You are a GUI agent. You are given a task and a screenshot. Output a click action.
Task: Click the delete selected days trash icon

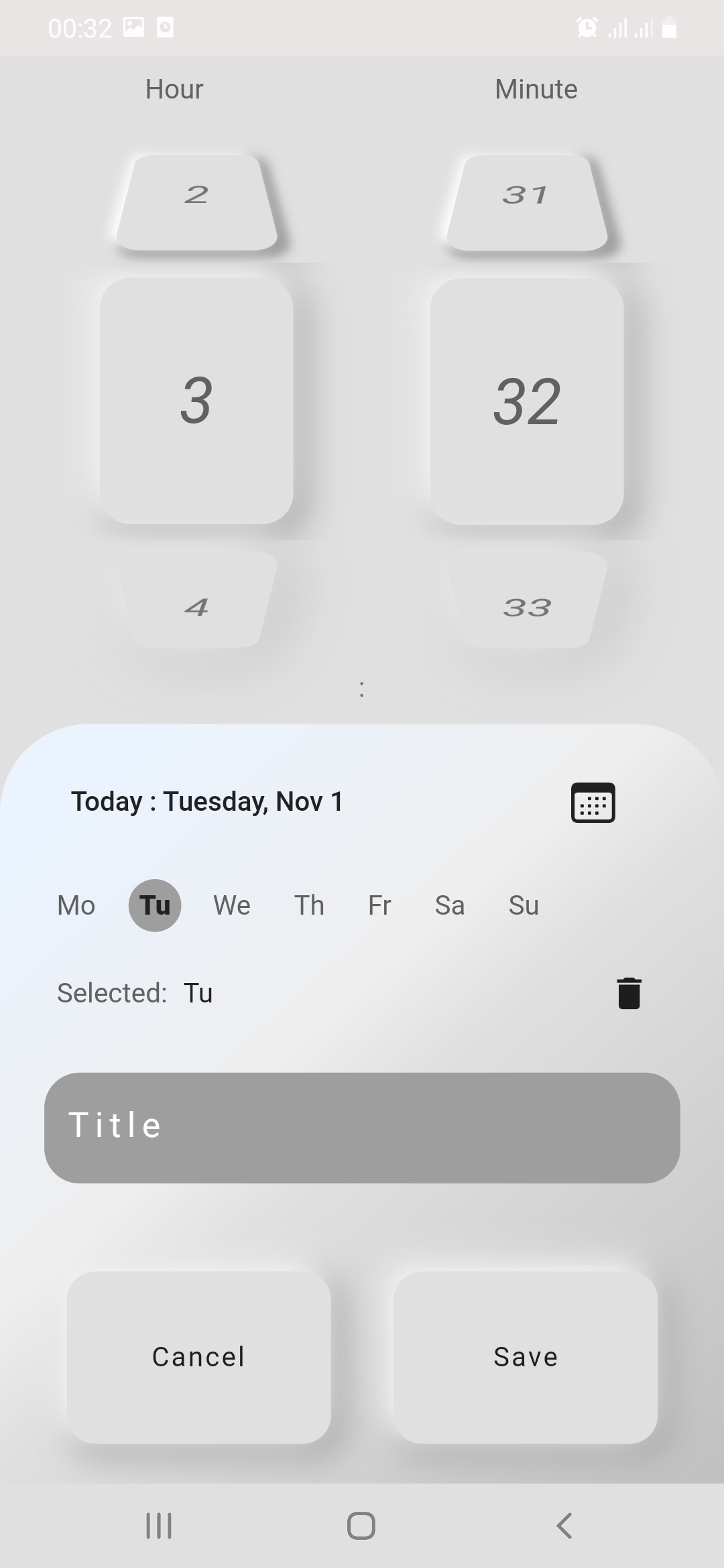[627, 992]
